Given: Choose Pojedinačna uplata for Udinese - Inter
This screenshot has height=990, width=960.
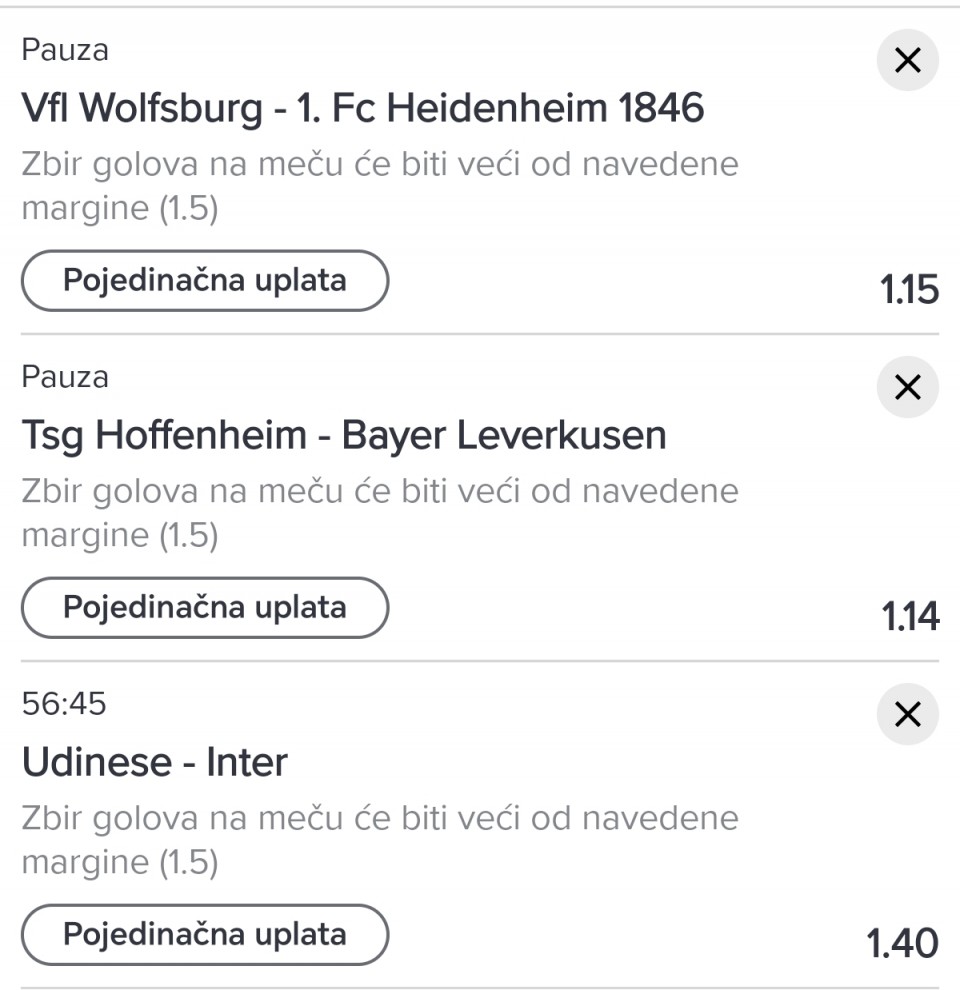Looking at the screenshot, I should click(204, 935).
